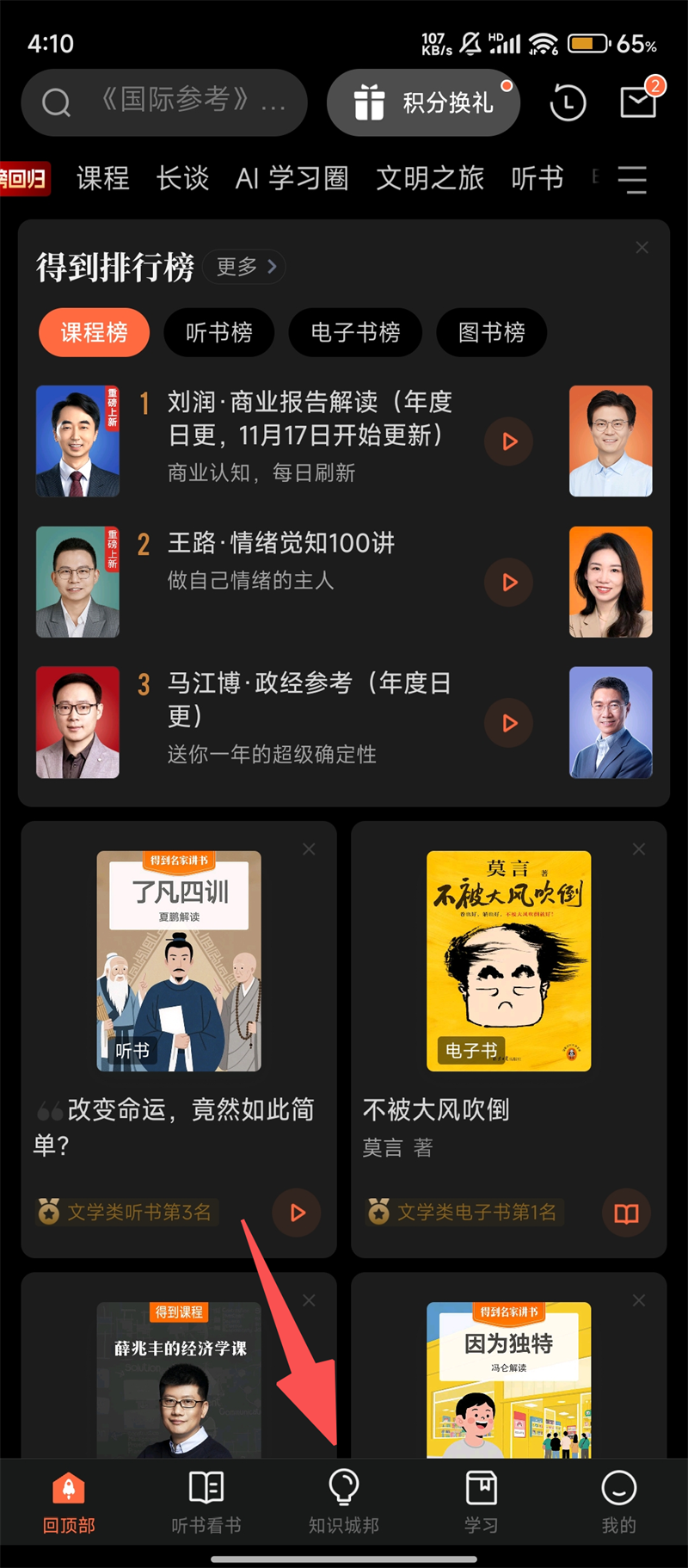The image size is (688, 1568).
Task: Play 刘润·商业报告解读 course
Action: (x=509, y=441)
